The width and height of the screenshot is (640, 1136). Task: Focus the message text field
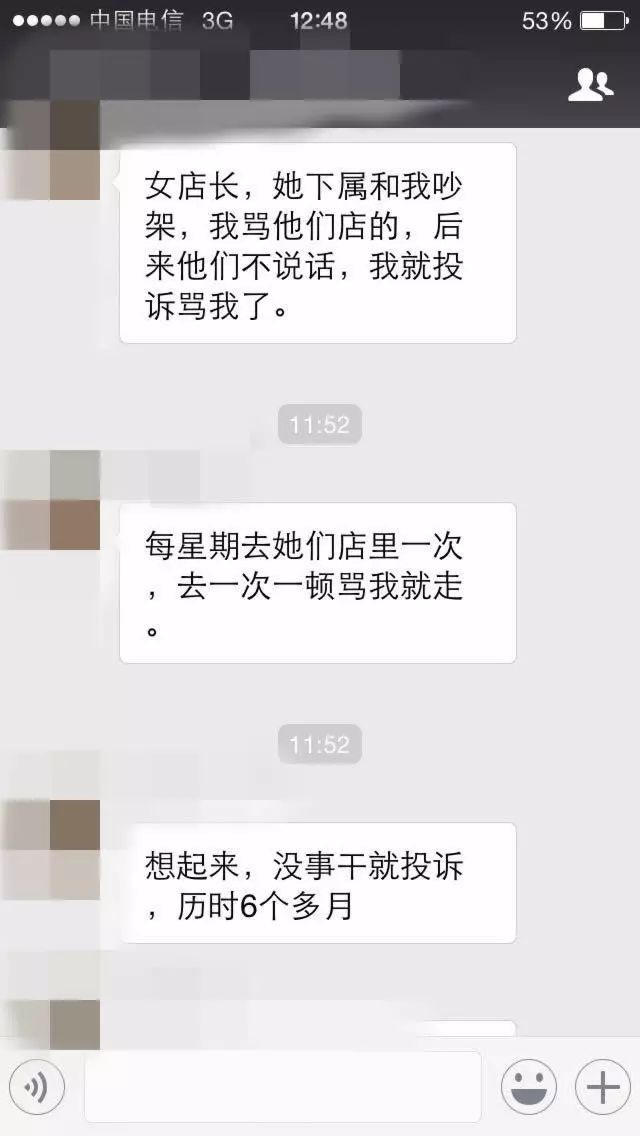pyautogui.click(x=283, y=1086)
